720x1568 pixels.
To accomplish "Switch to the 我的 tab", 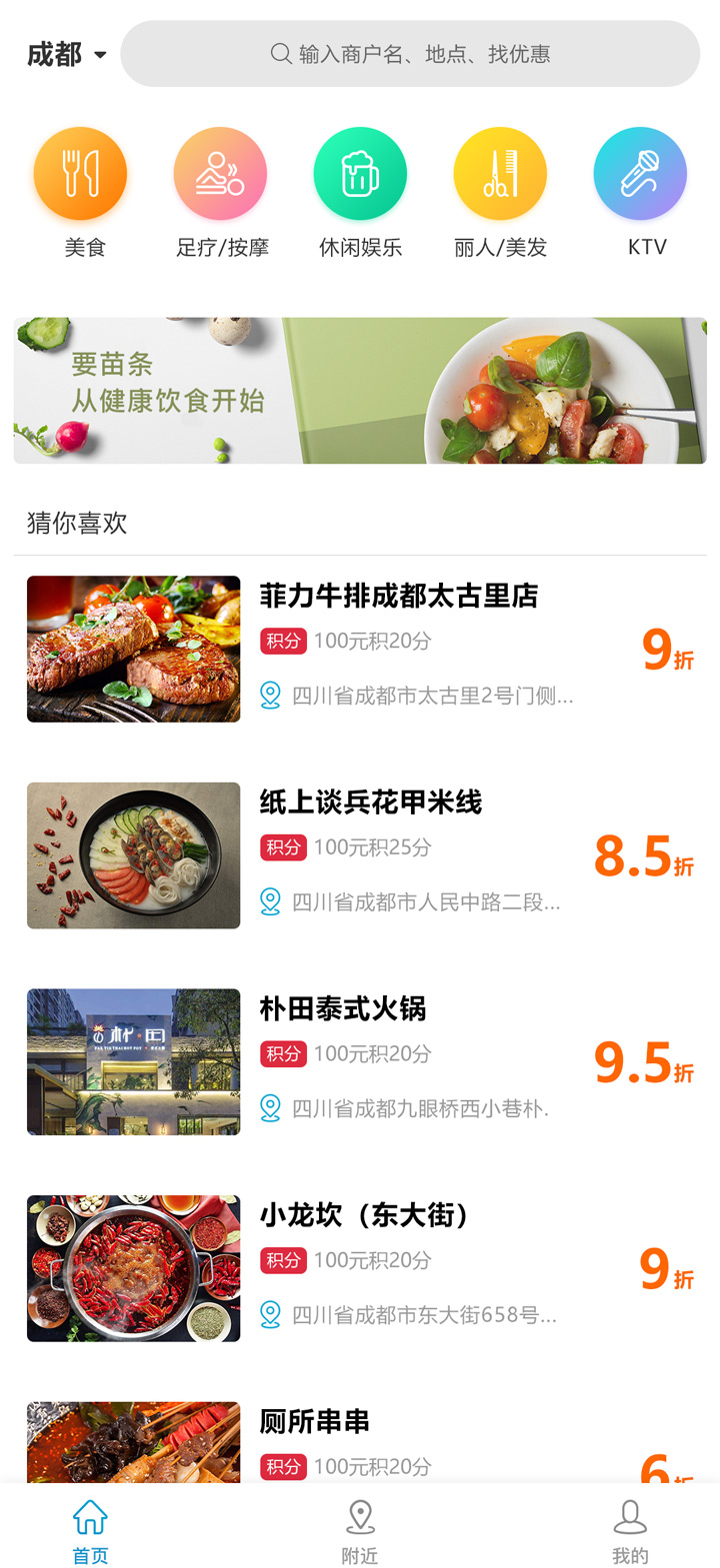I will pyautogui.click(x=630, y=1529).
